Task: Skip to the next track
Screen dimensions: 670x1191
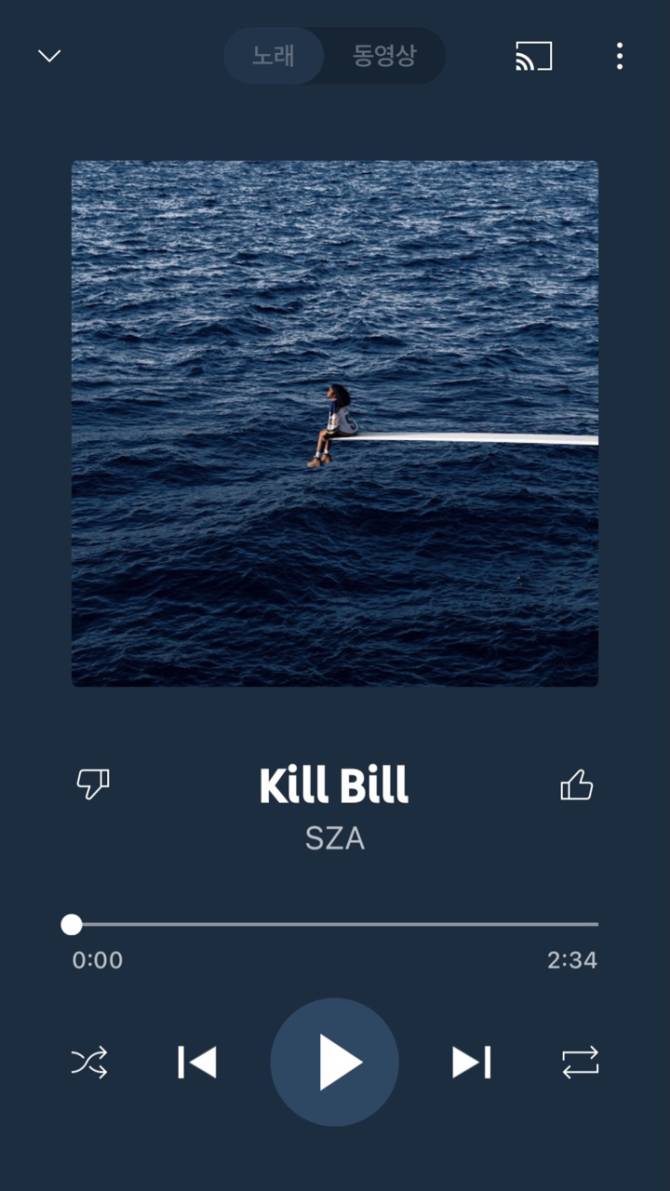Action: [x=471, y=1062]
